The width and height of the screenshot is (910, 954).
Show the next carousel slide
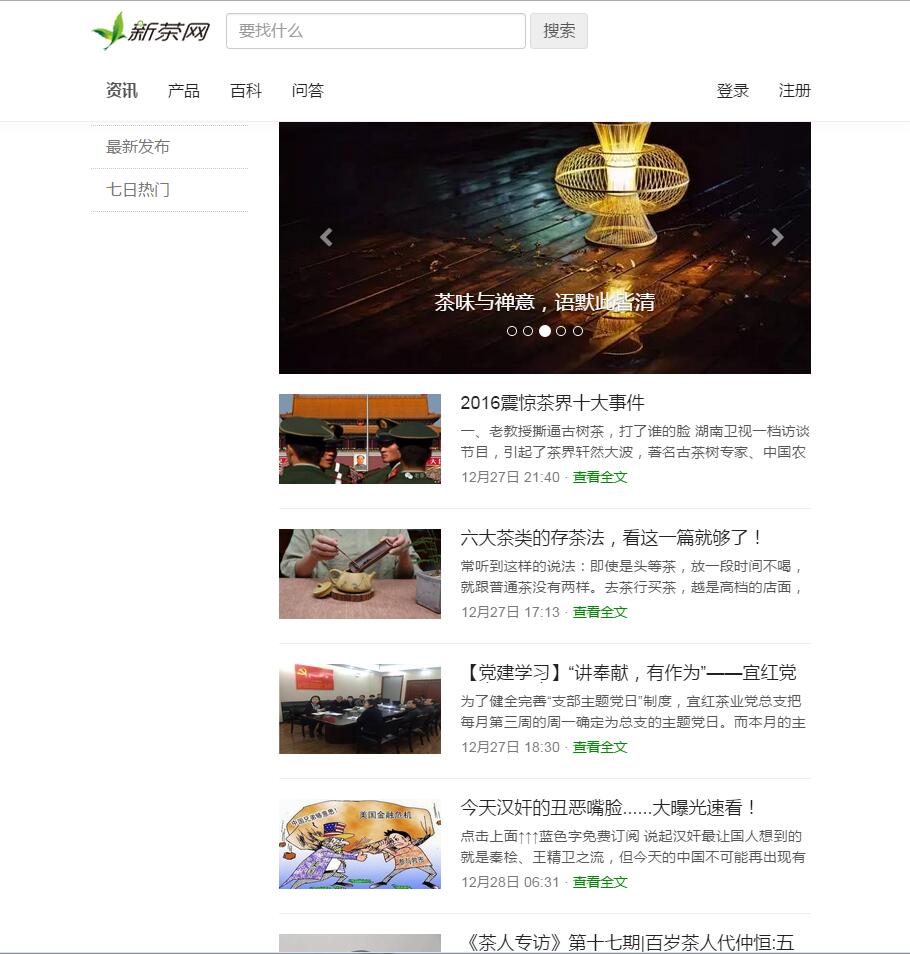(x=777, y=237)
